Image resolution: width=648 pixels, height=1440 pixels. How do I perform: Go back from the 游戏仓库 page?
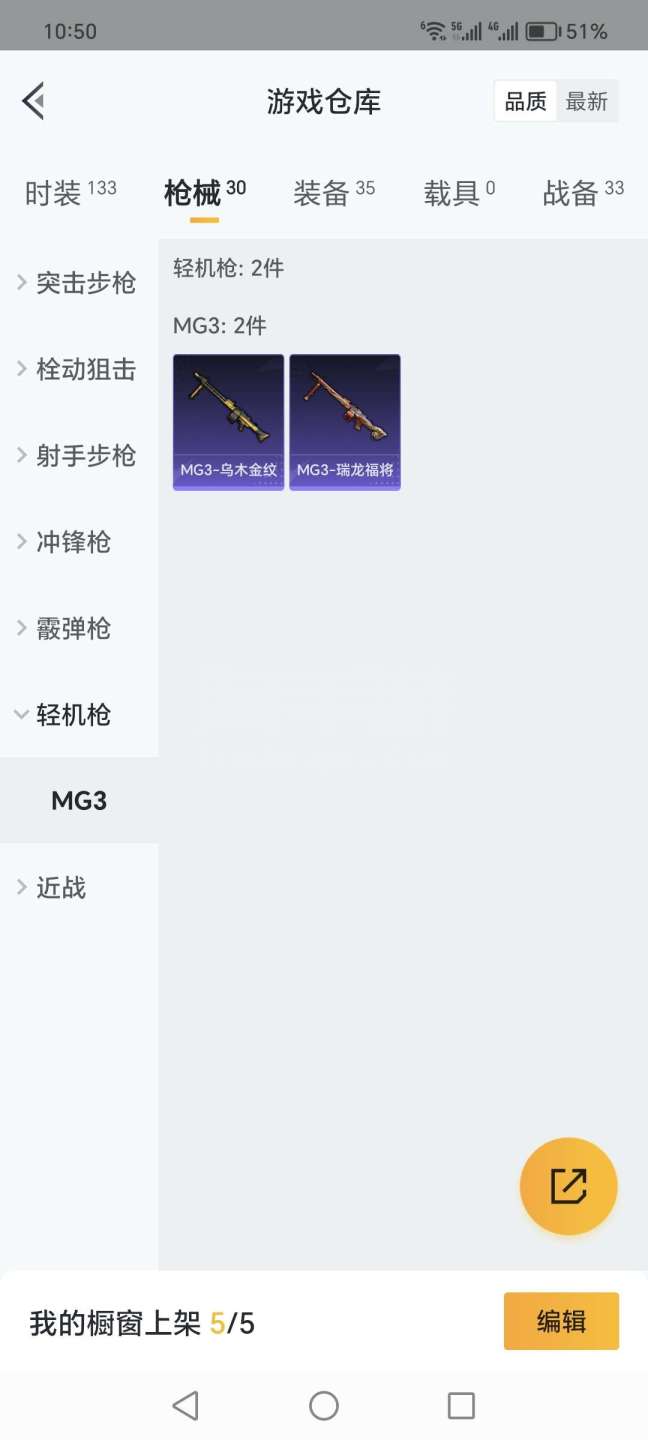[x=34, y=101]
